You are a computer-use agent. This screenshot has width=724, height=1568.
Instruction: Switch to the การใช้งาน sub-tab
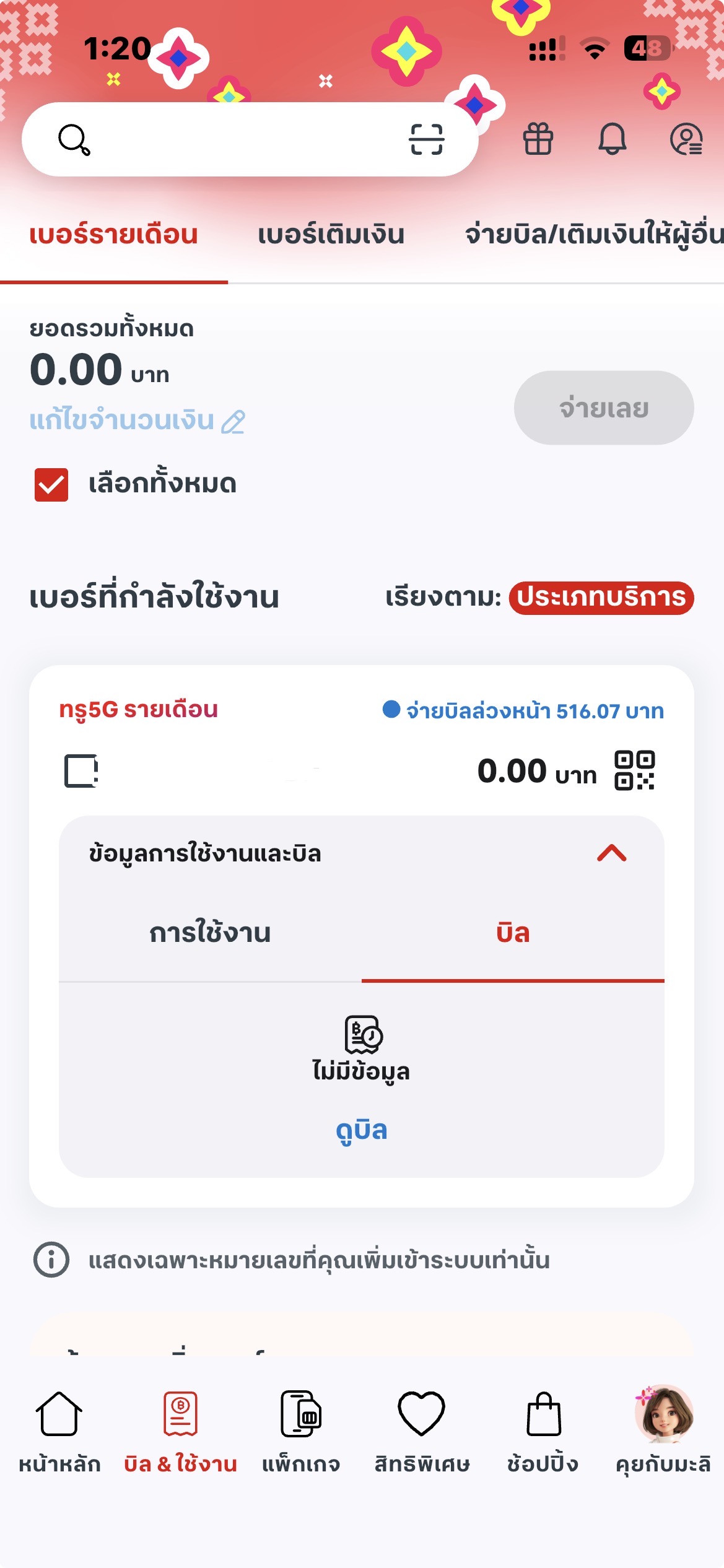pos(210,933)
